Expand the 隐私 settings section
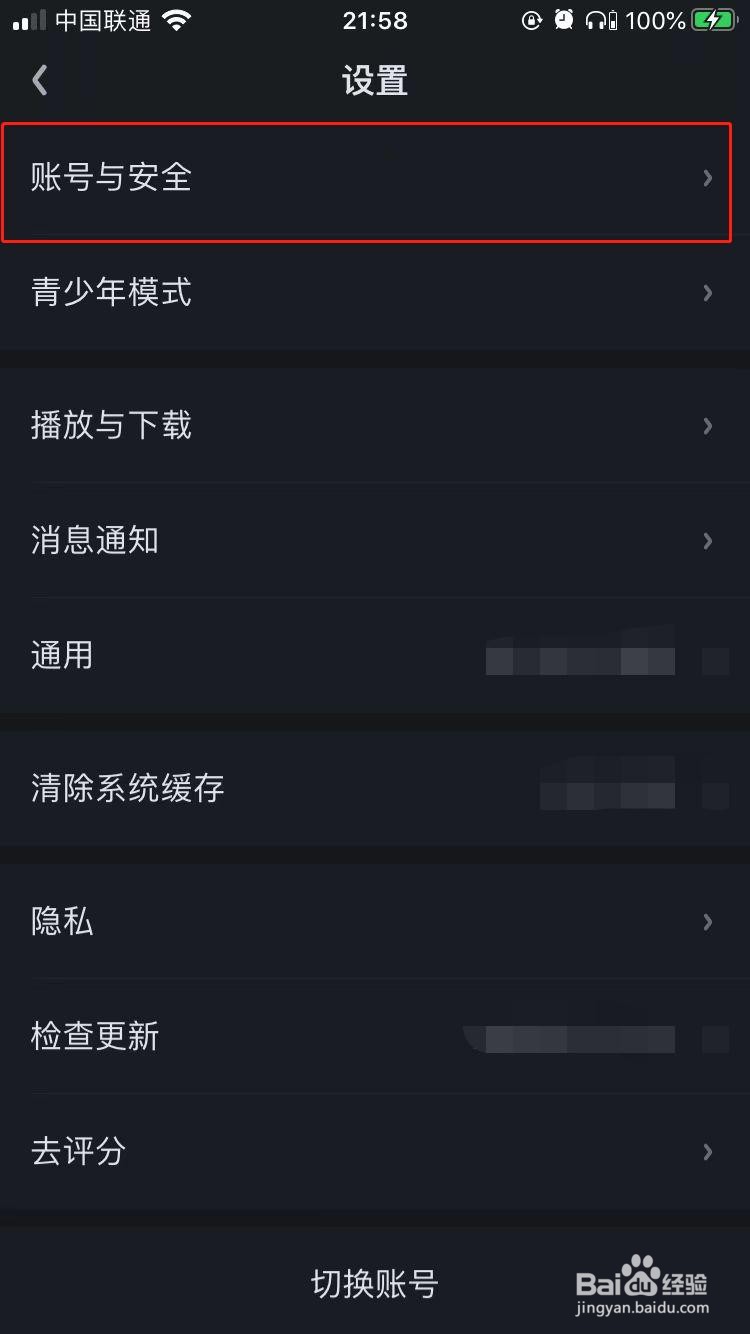The width and height of the screenshot is (750, 1334). 375,922
